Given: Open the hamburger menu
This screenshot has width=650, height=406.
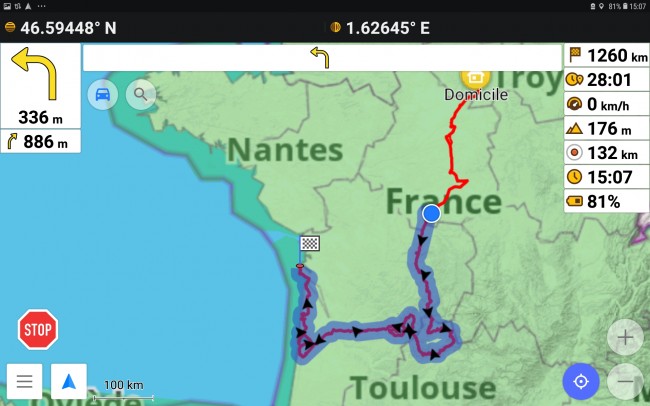Looking at the screenshot, I should point(25,382).
